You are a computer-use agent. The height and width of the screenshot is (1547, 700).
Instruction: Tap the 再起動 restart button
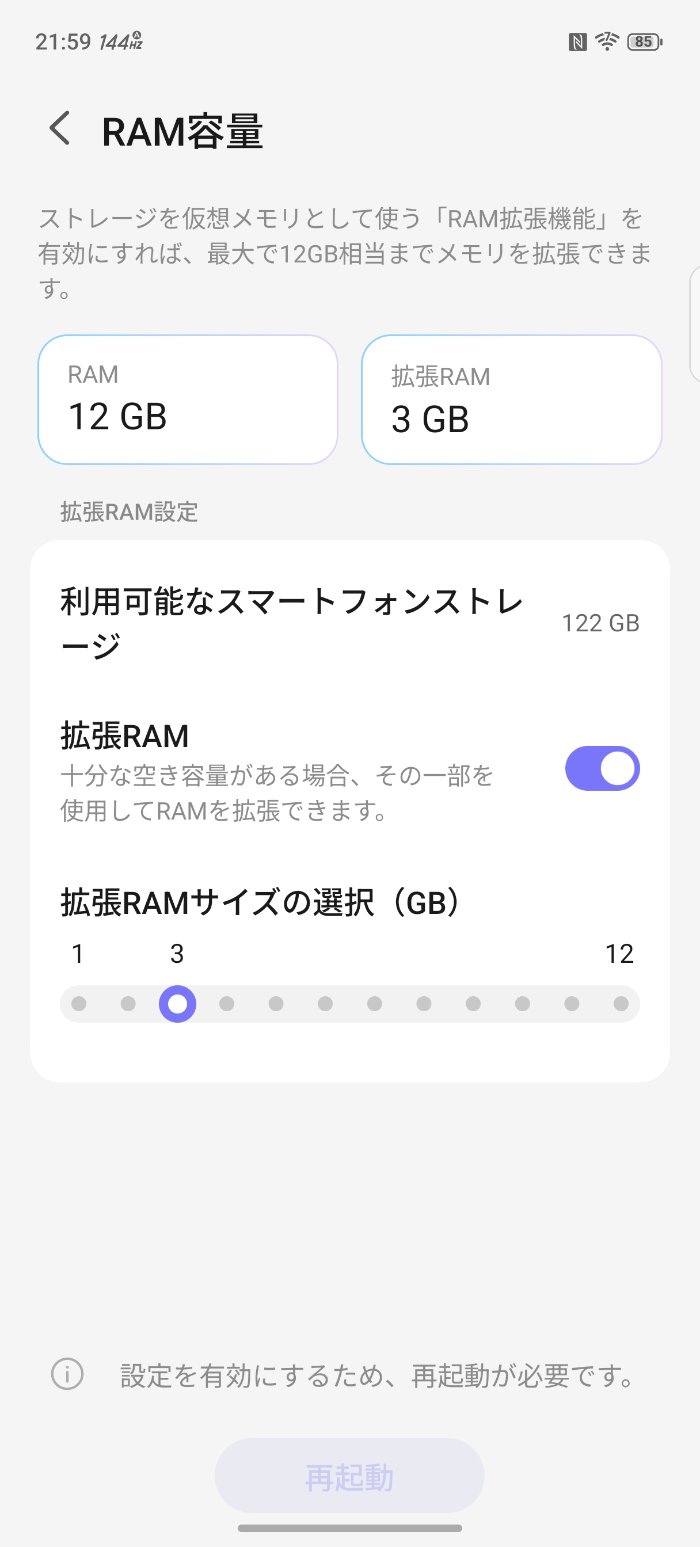349,1476
